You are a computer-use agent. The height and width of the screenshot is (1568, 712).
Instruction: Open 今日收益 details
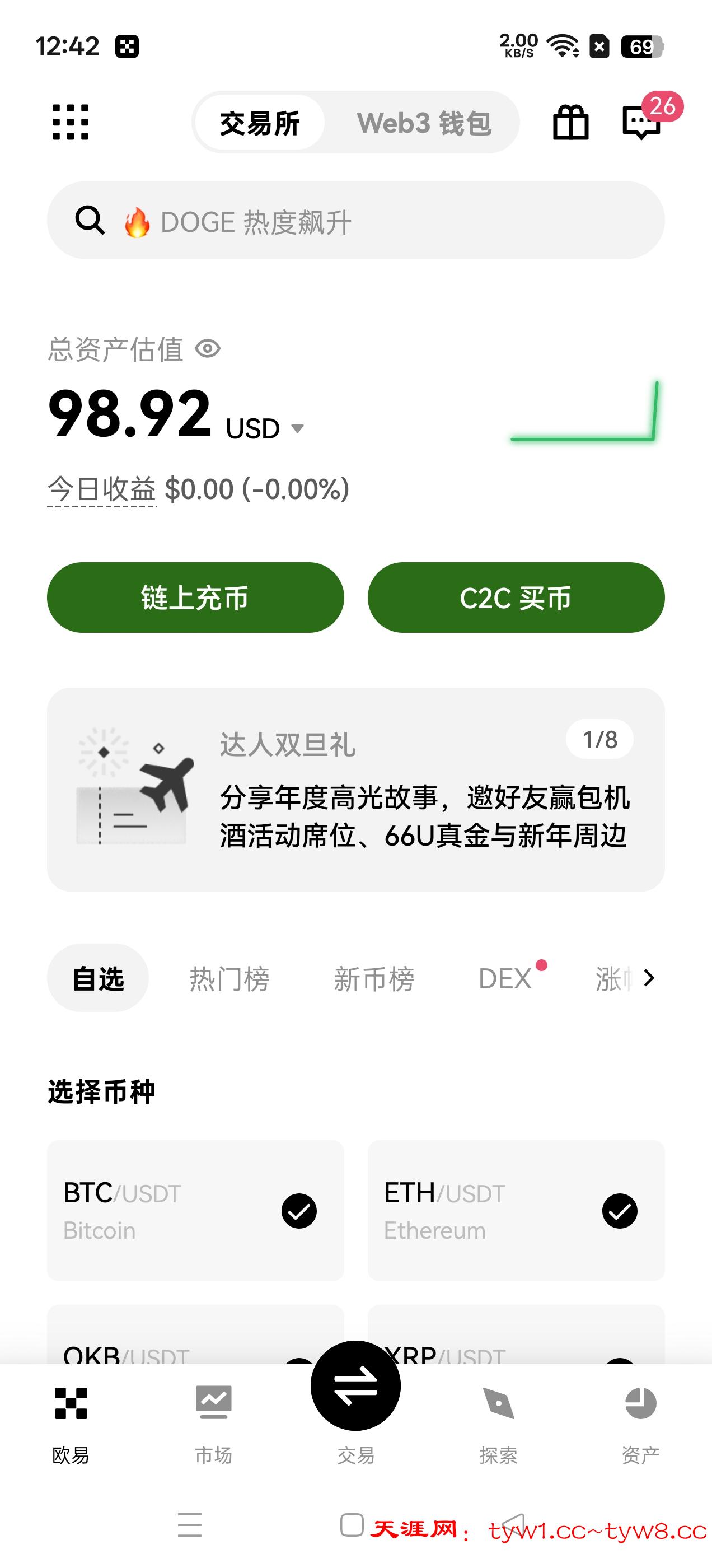click(102, 489)
